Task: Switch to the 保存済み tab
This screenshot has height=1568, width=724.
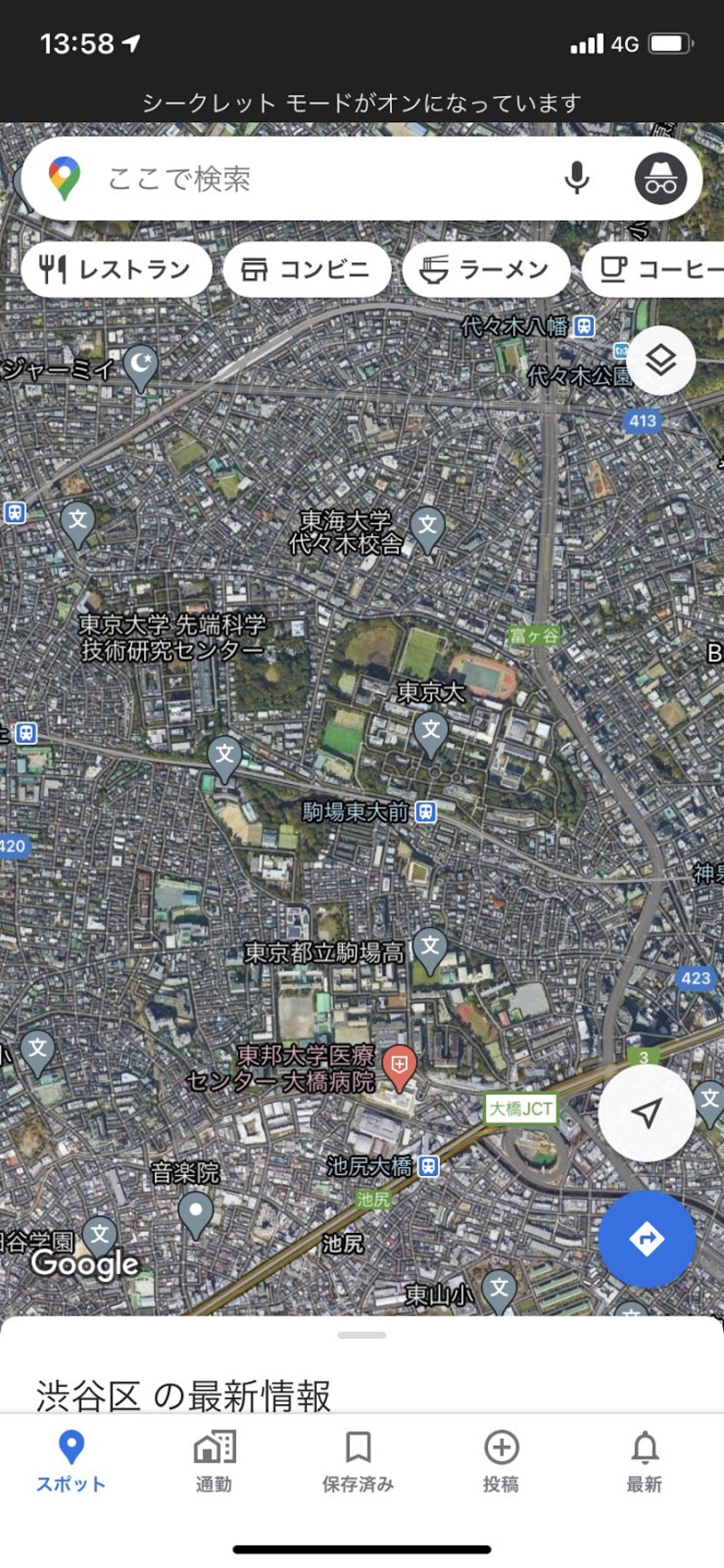Action: click(x=358, y=1459)
